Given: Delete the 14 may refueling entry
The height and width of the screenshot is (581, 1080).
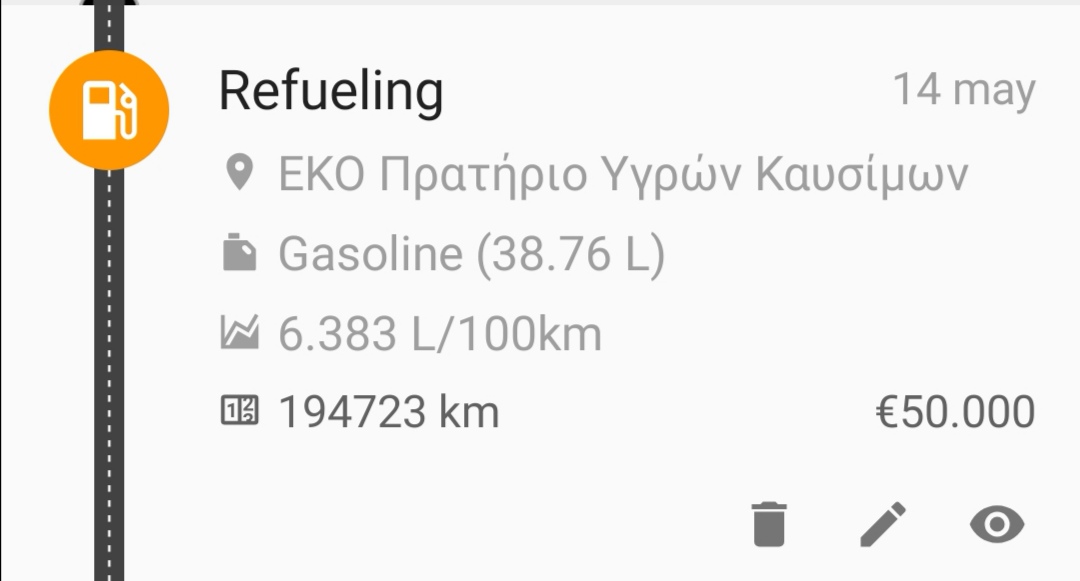Looking at the screenshot, I should pos(769,524).
